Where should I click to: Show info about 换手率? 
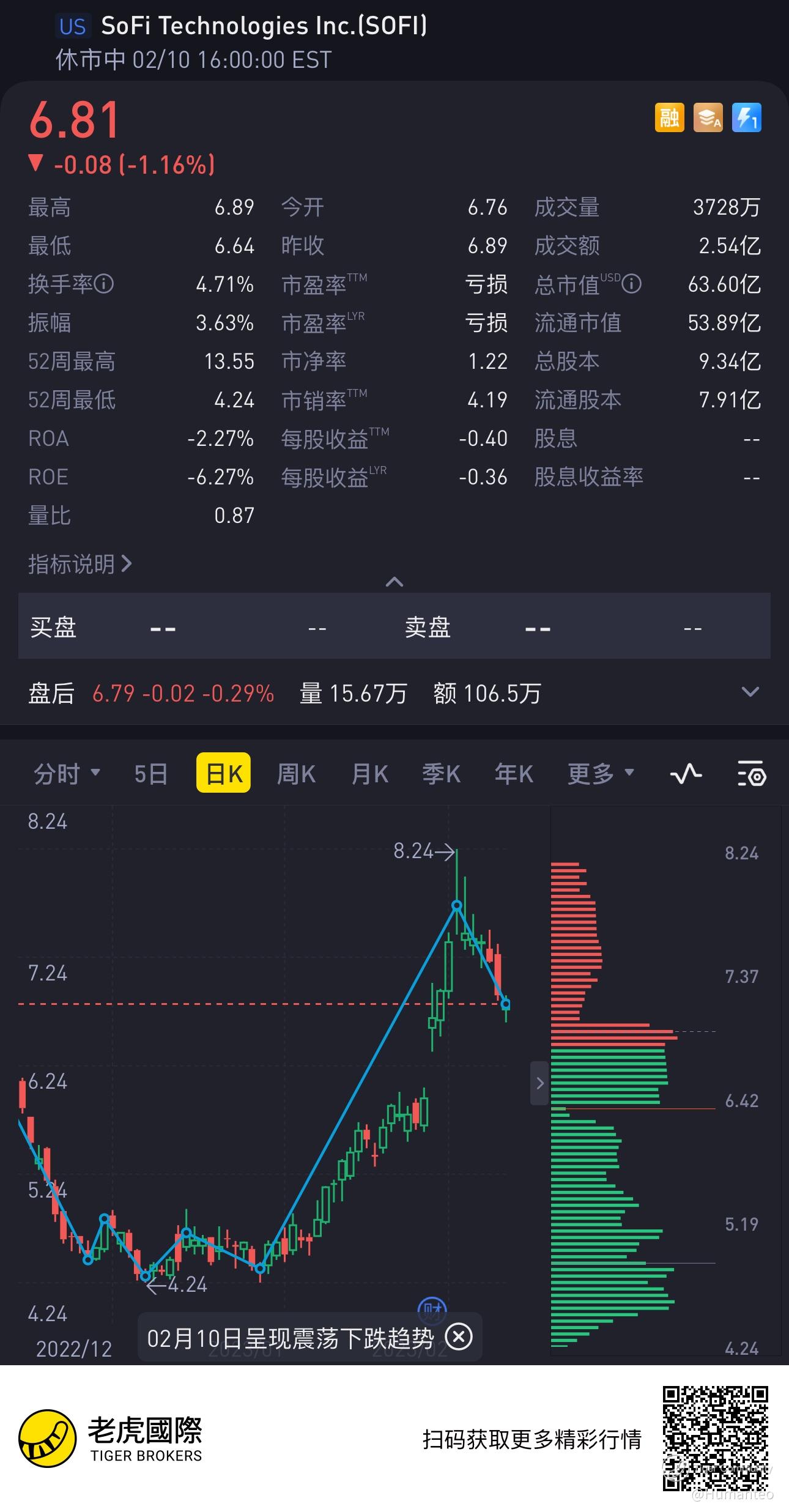(105, 284)
